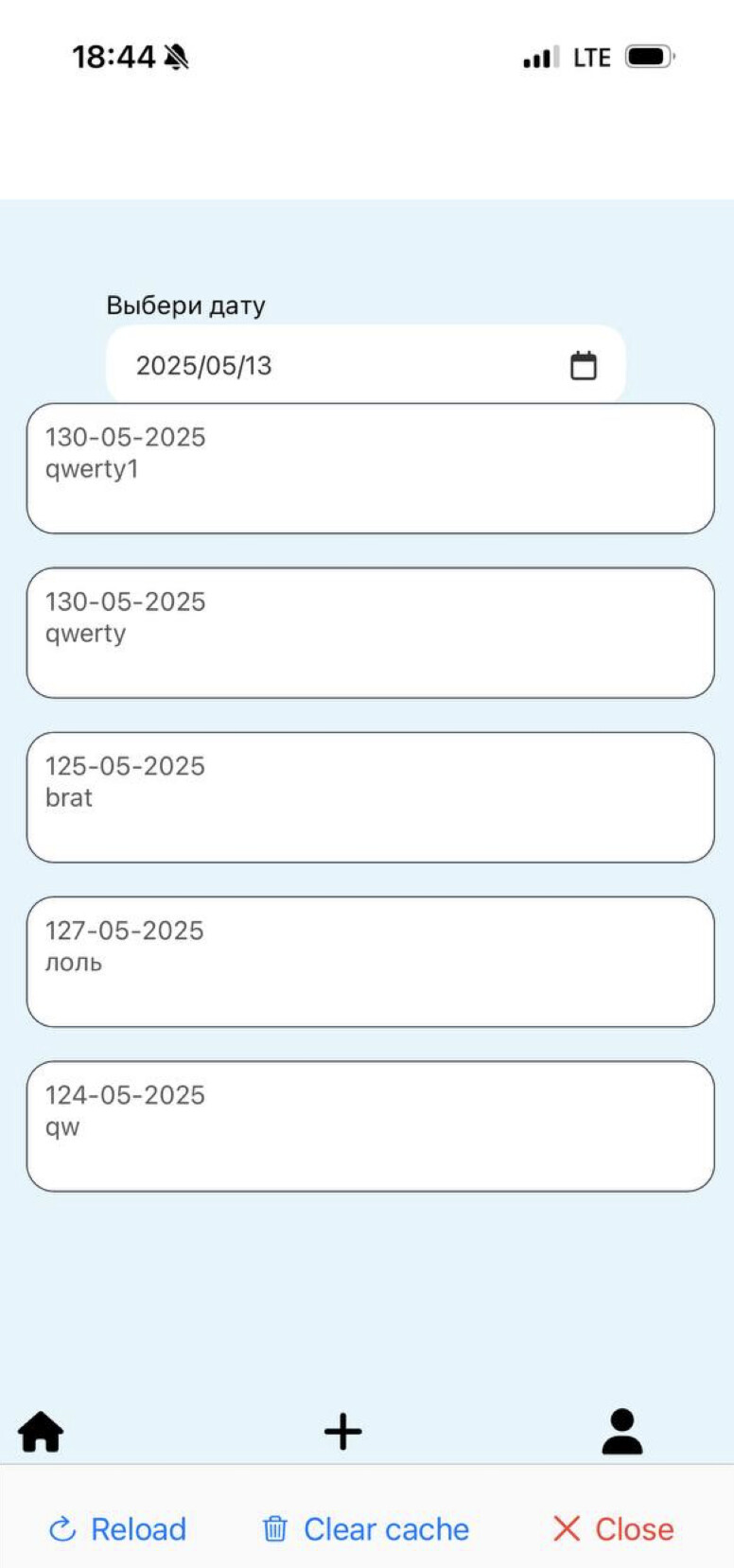Select the лоль entry card

(x=370, y=963)
